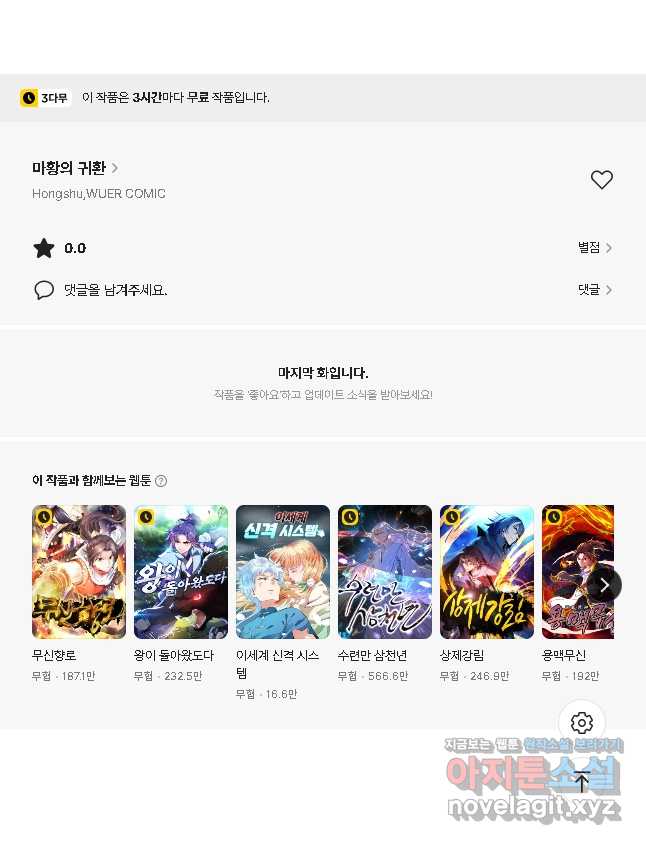This screenshot has height=845, width=646.
Task: Open the 수련만 삼천년 webtoon card
Action: [385, 572]
